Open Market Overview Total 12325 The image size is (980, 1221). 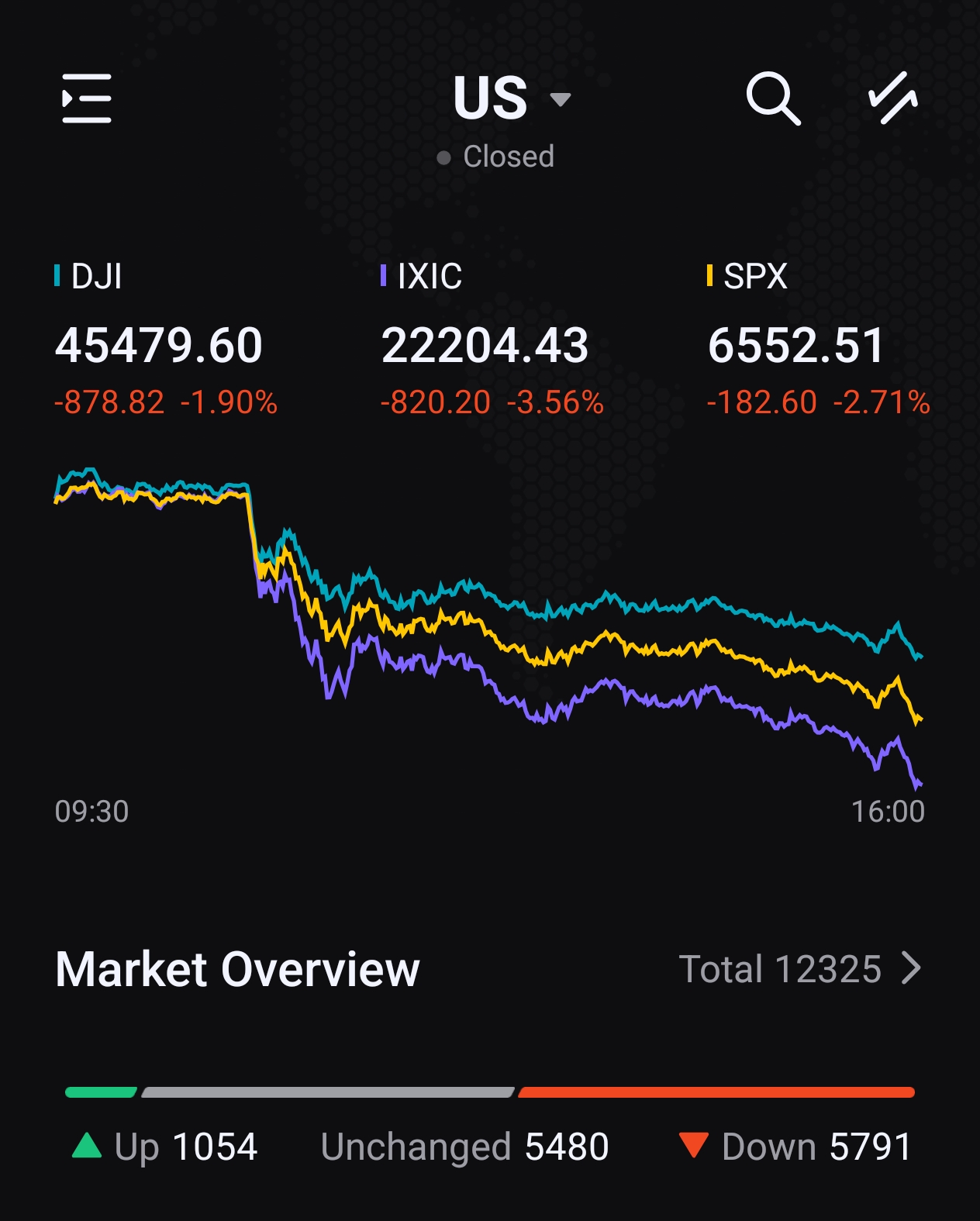pyautogui.click(x=799, y=969)
